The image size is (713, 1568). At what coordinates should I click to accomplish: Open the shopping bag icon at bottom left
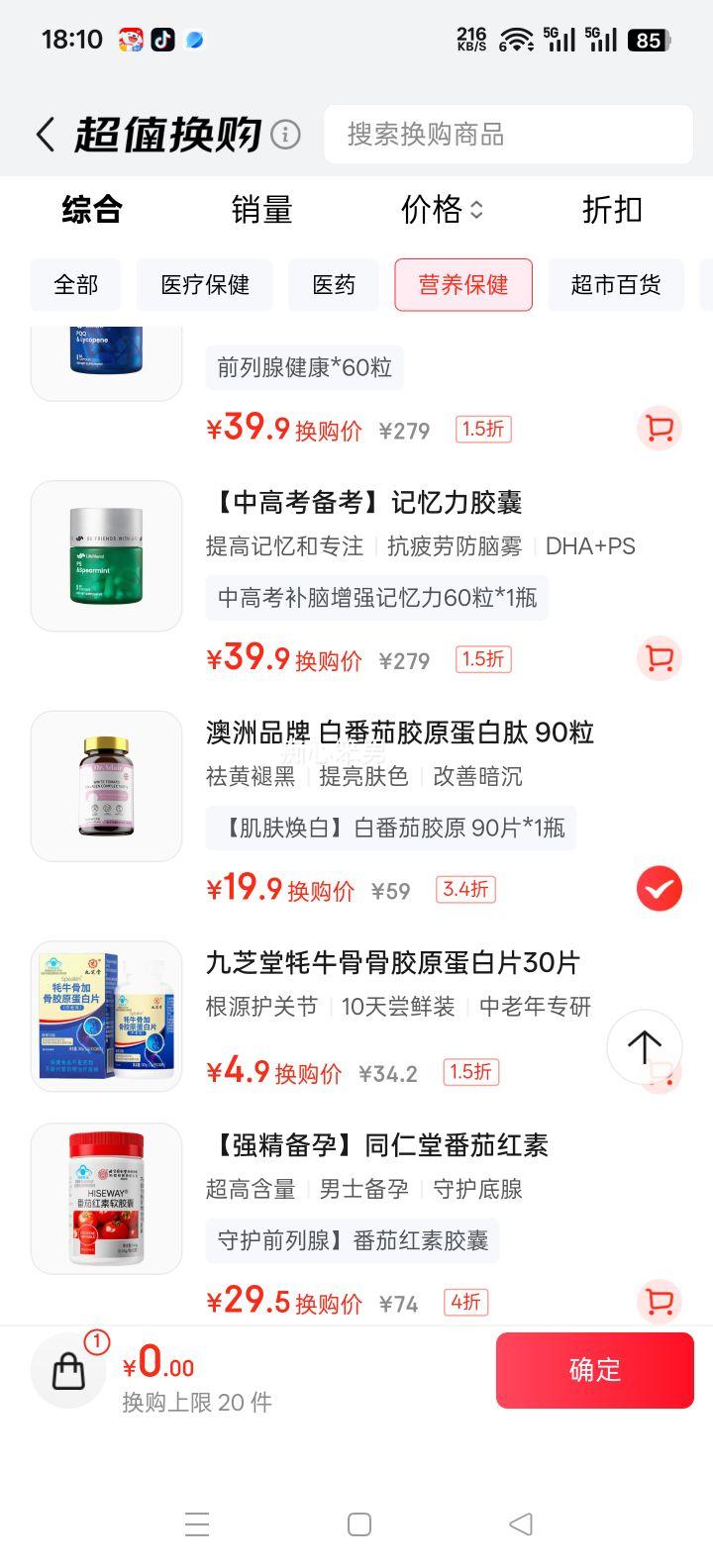click(67, 1370)
